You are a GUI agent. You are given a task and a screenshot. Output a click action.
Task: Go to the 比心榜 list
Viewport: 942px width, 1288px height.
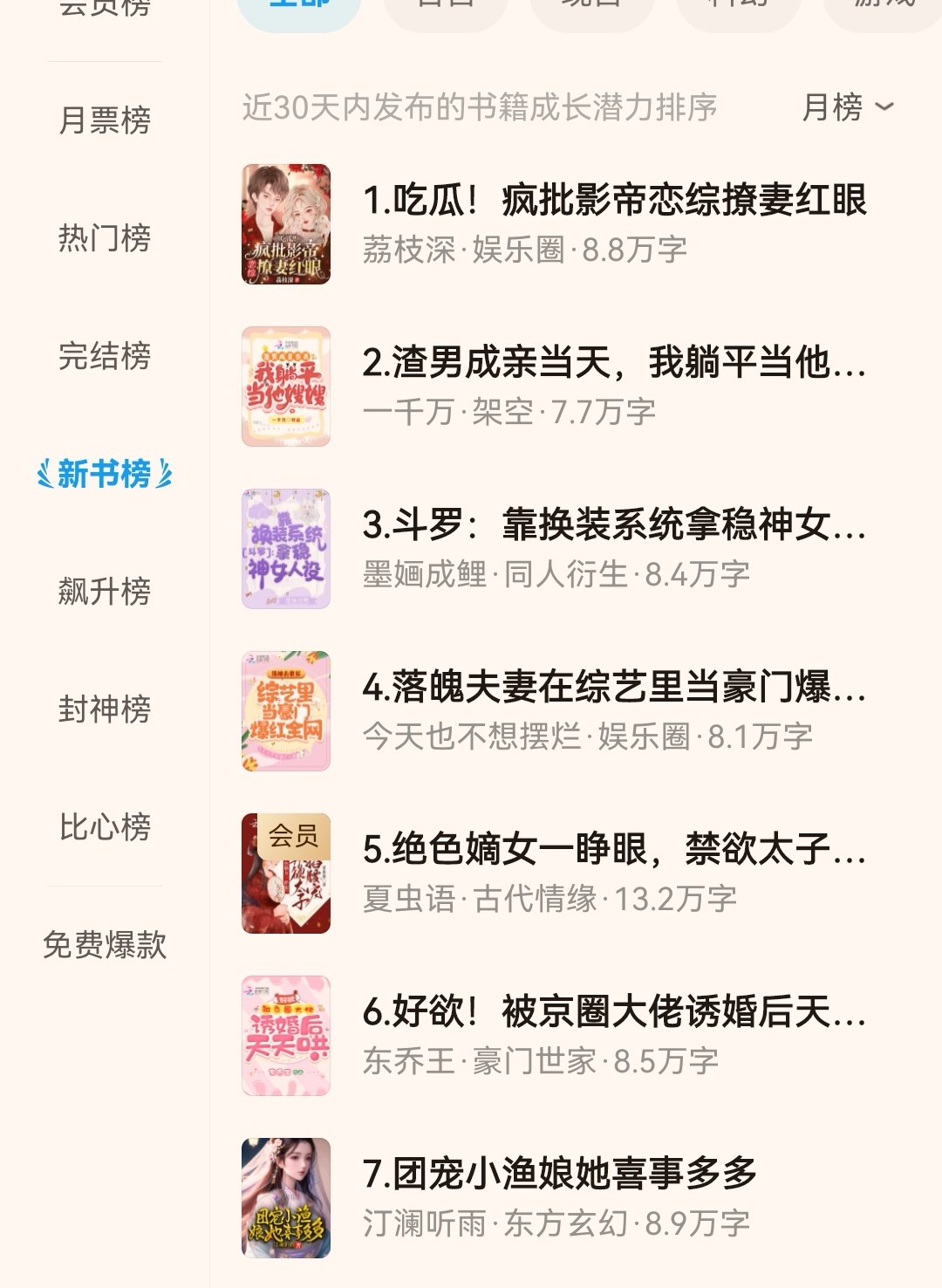[x=105, y=827]
